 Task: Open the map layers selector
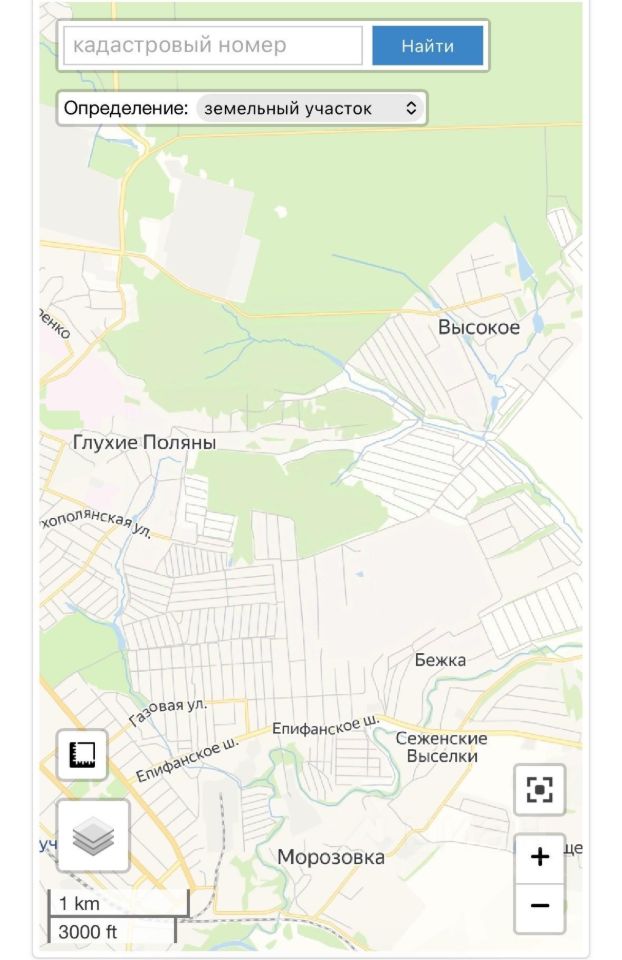click(x=93, y=836)
